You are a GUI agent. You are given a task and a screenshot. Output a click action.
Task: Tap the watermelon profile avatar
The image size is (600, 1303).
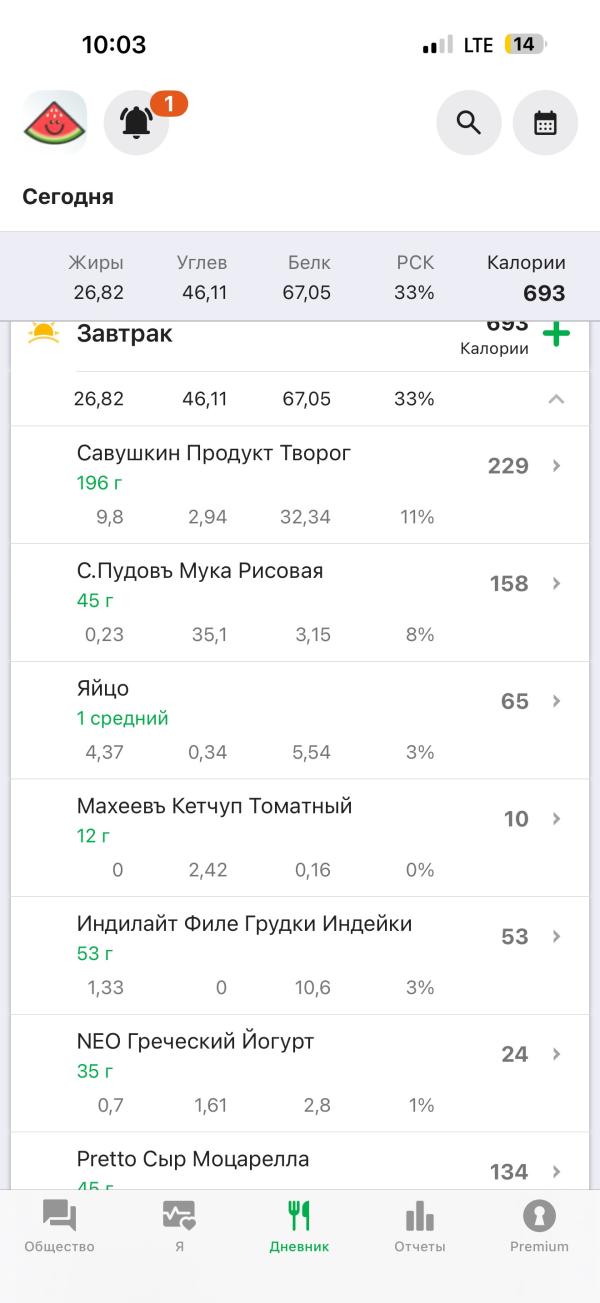pos(55,123)
